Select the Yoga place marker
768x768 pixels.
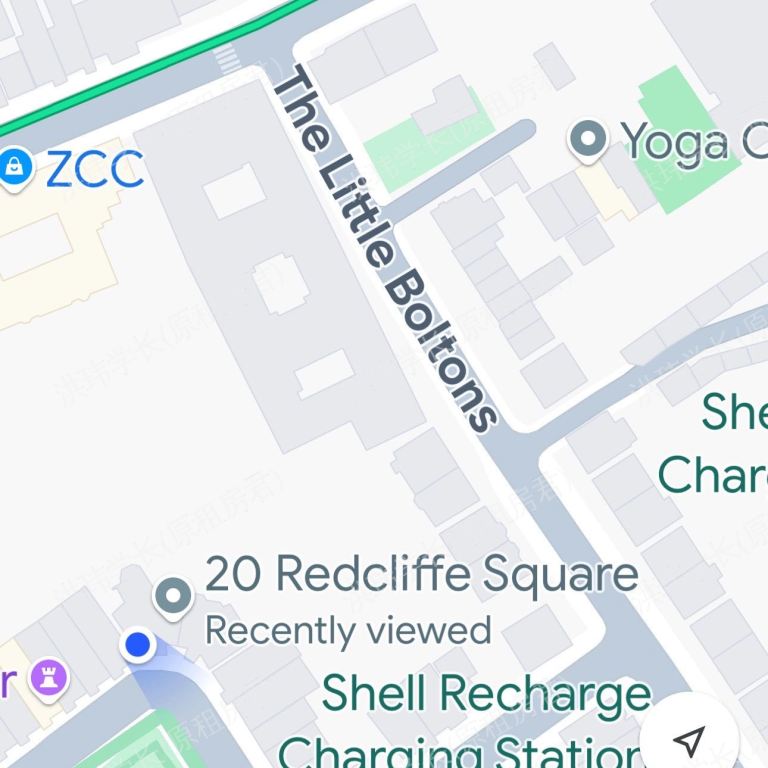click(588, 141)
